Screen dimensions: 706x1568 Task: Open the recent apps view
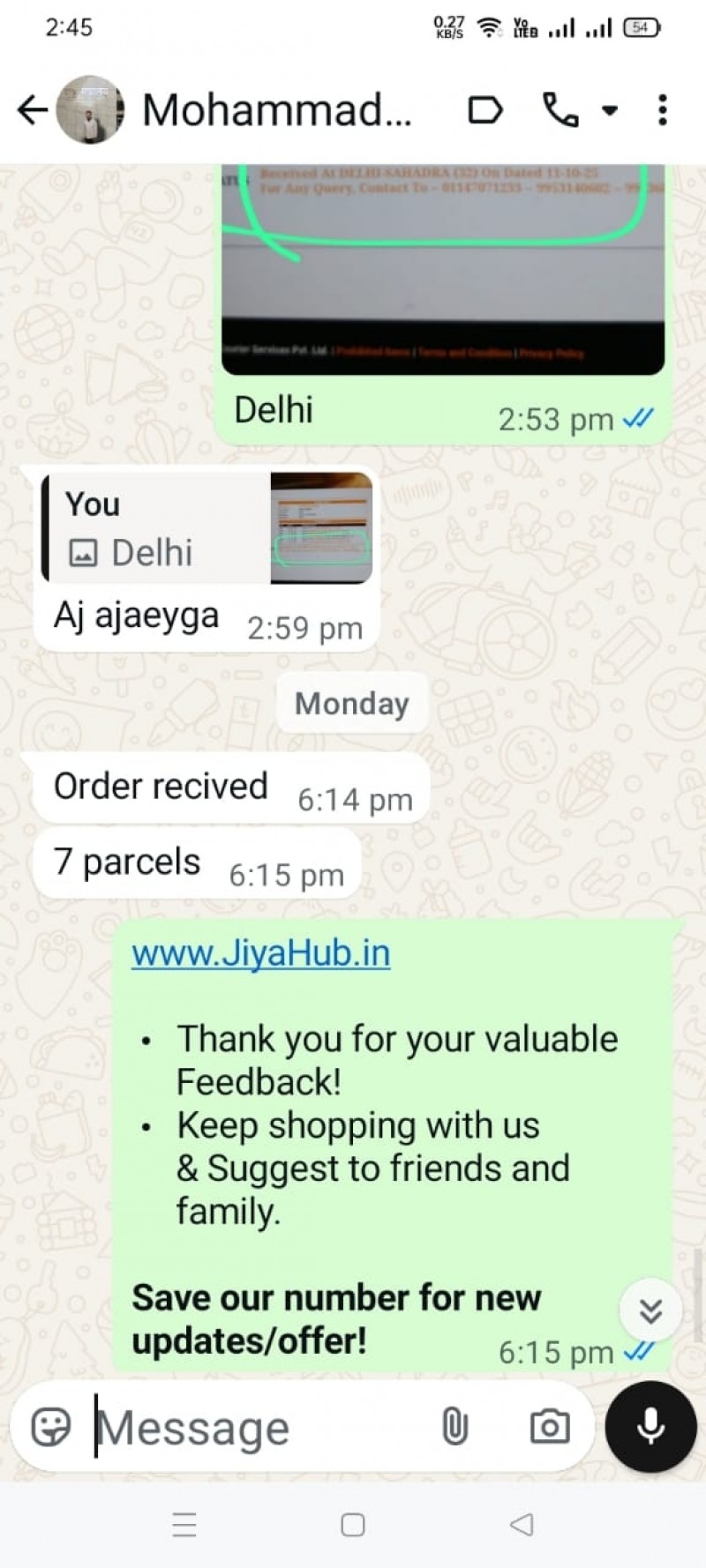(x=184, y=1525)
